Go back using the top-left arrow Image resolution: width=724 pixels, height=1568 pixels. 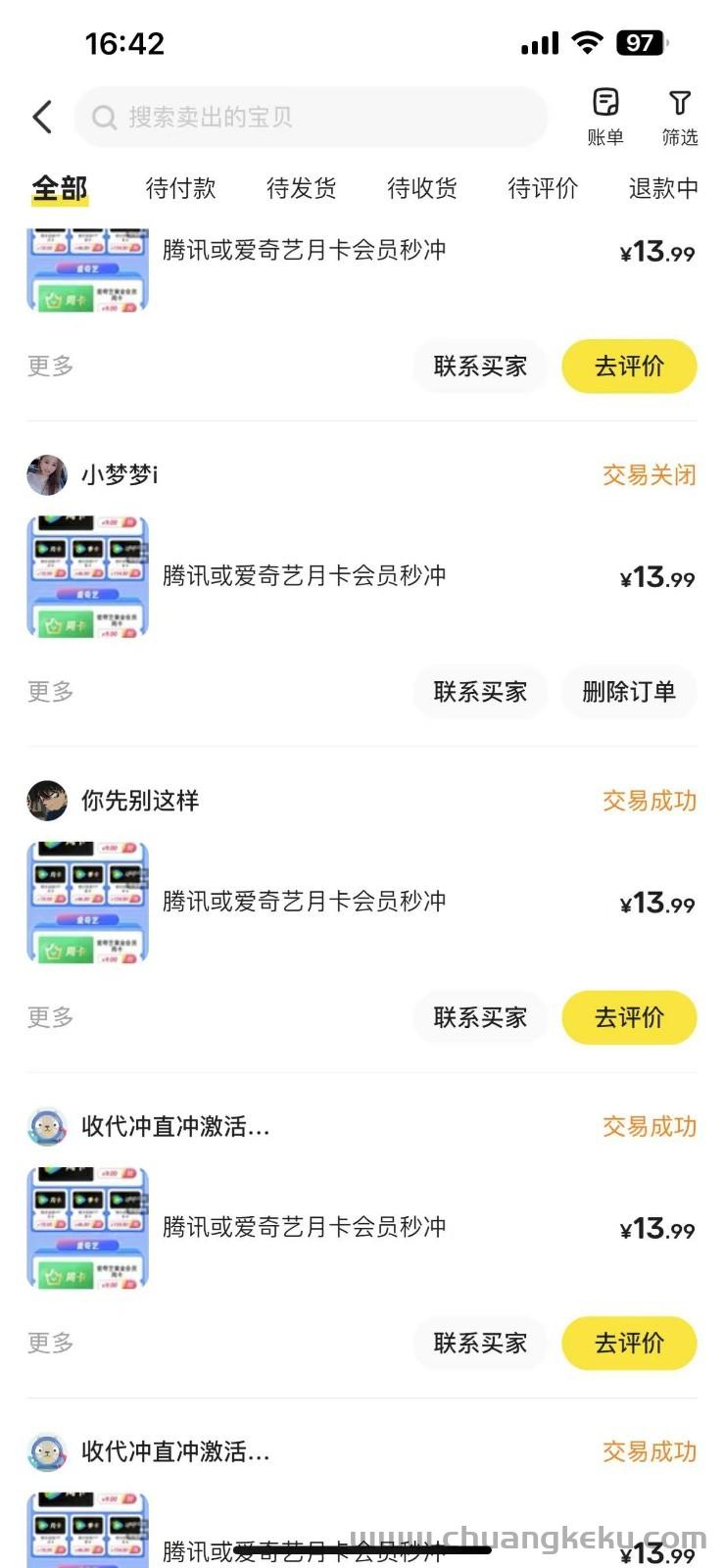click(x=42, y=117)
